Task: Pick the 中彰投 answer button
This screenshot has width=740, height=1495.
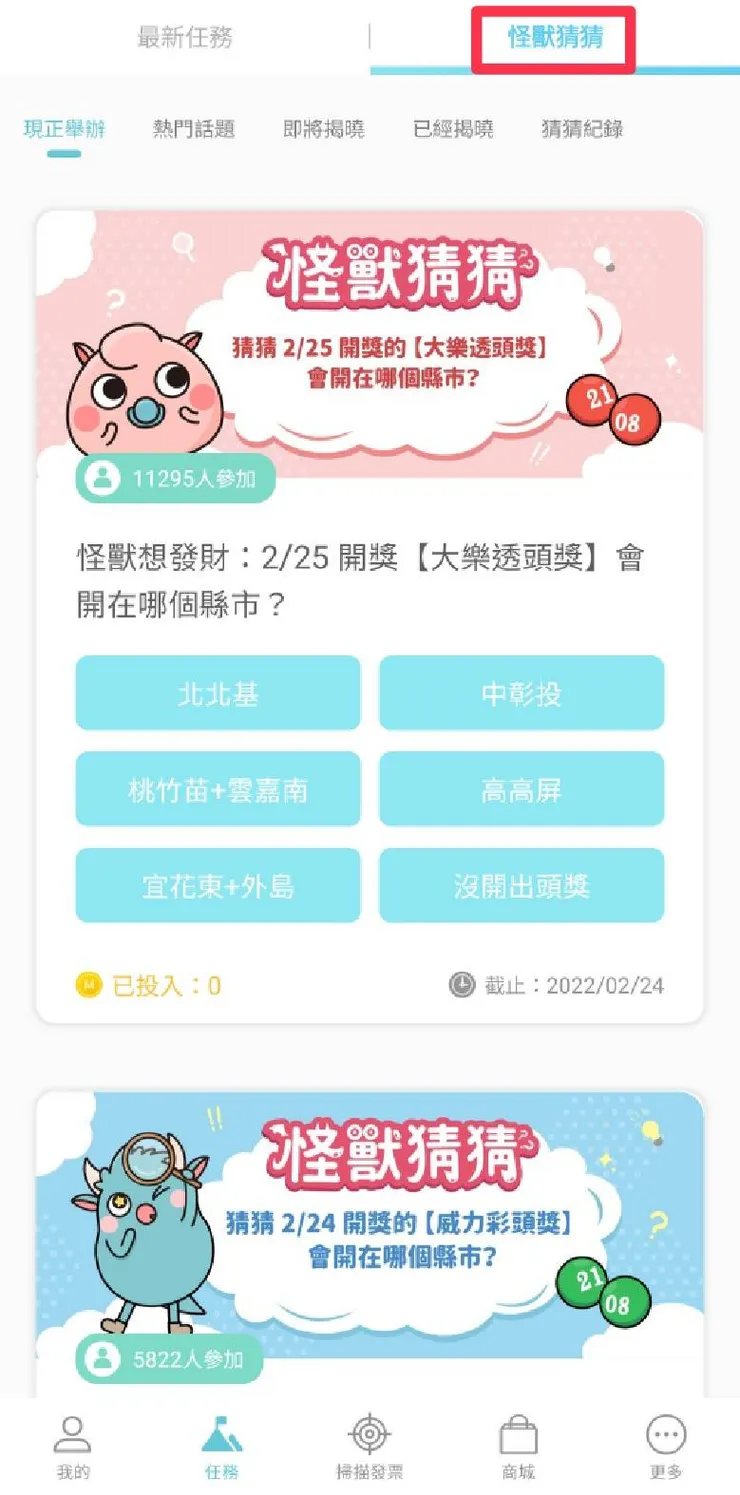Action: point(522,694)
